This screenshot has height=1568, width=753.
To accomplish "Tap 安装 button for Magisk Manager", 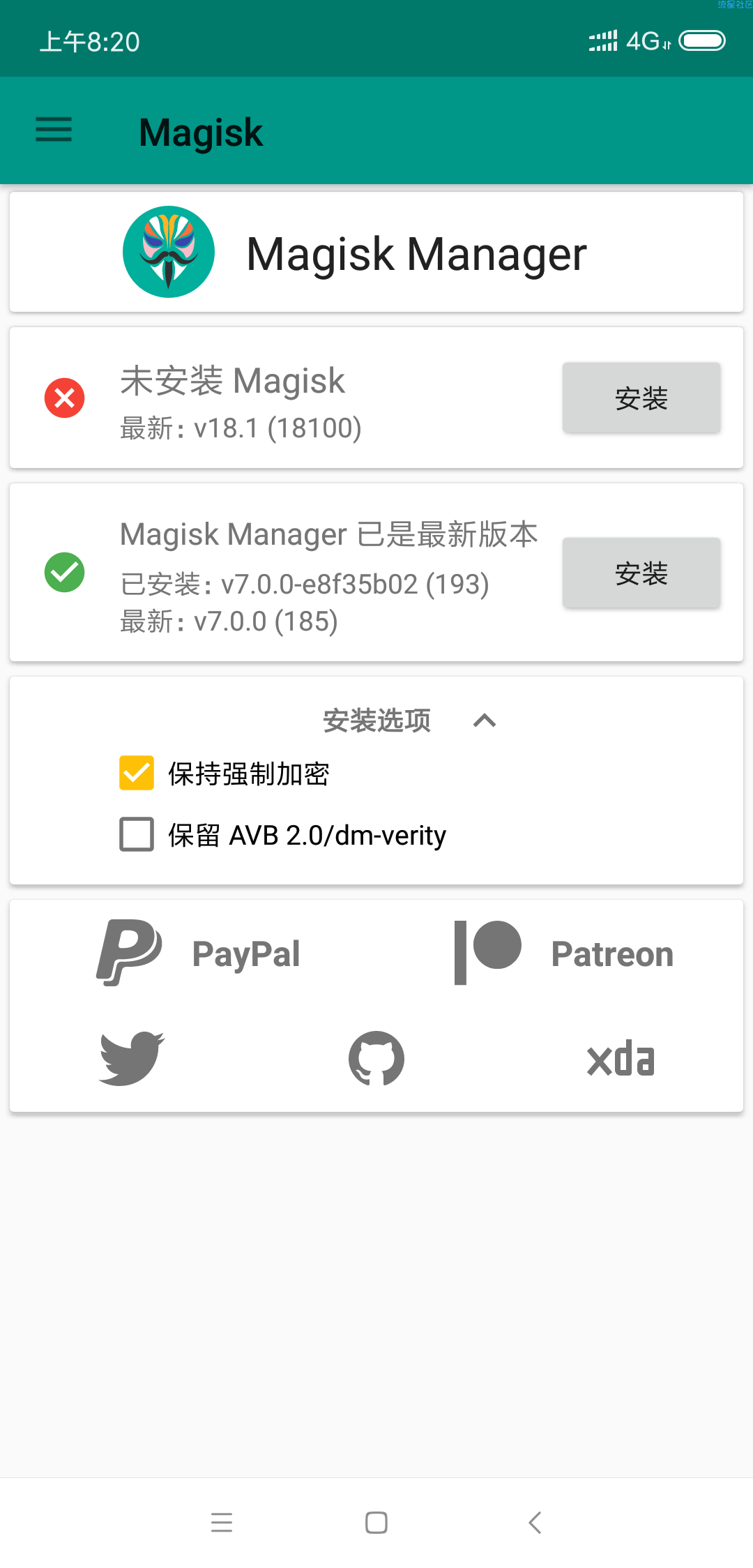I will pyautogui.click(x=641, y=573).
